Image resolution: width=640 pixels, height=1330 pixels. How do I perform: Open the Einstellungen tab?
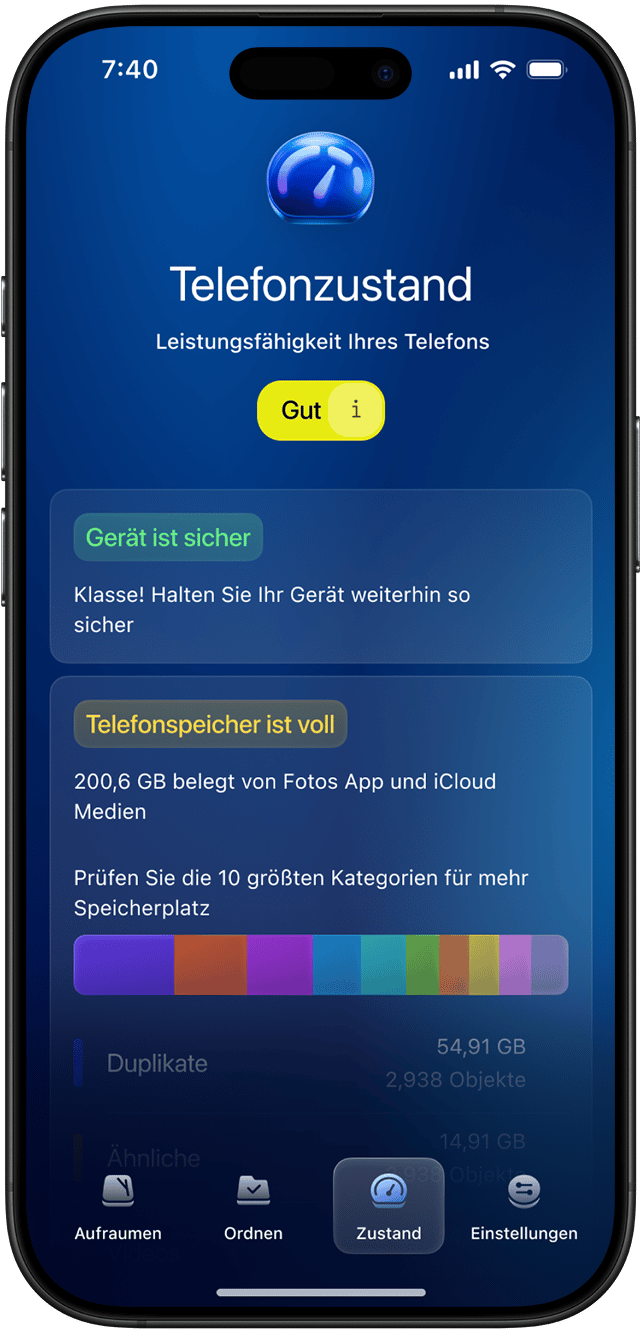(524, 1206)
